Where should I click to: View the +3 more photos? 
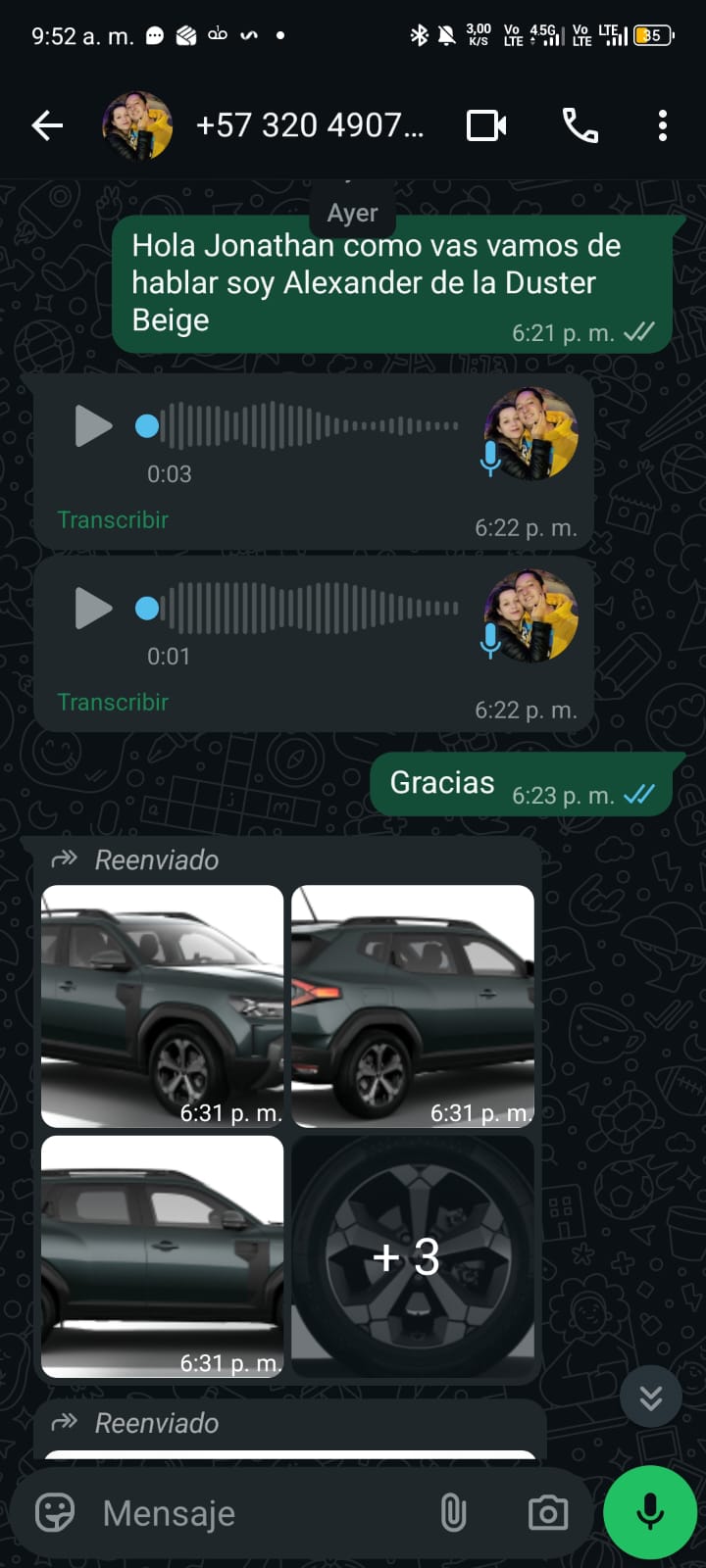tap(413, 1255)
